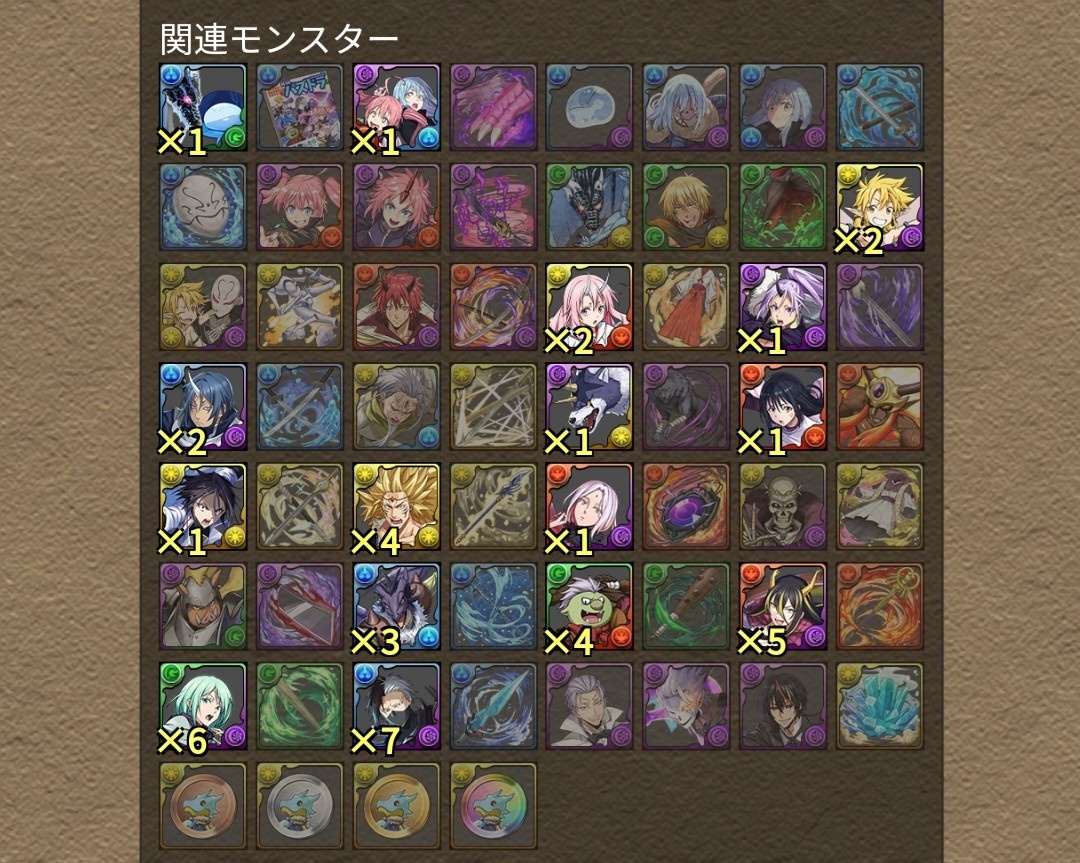Open the green goblin monster with ×4
The height and width of the screenshot is (863, 1080).
[x=590, y=606]
